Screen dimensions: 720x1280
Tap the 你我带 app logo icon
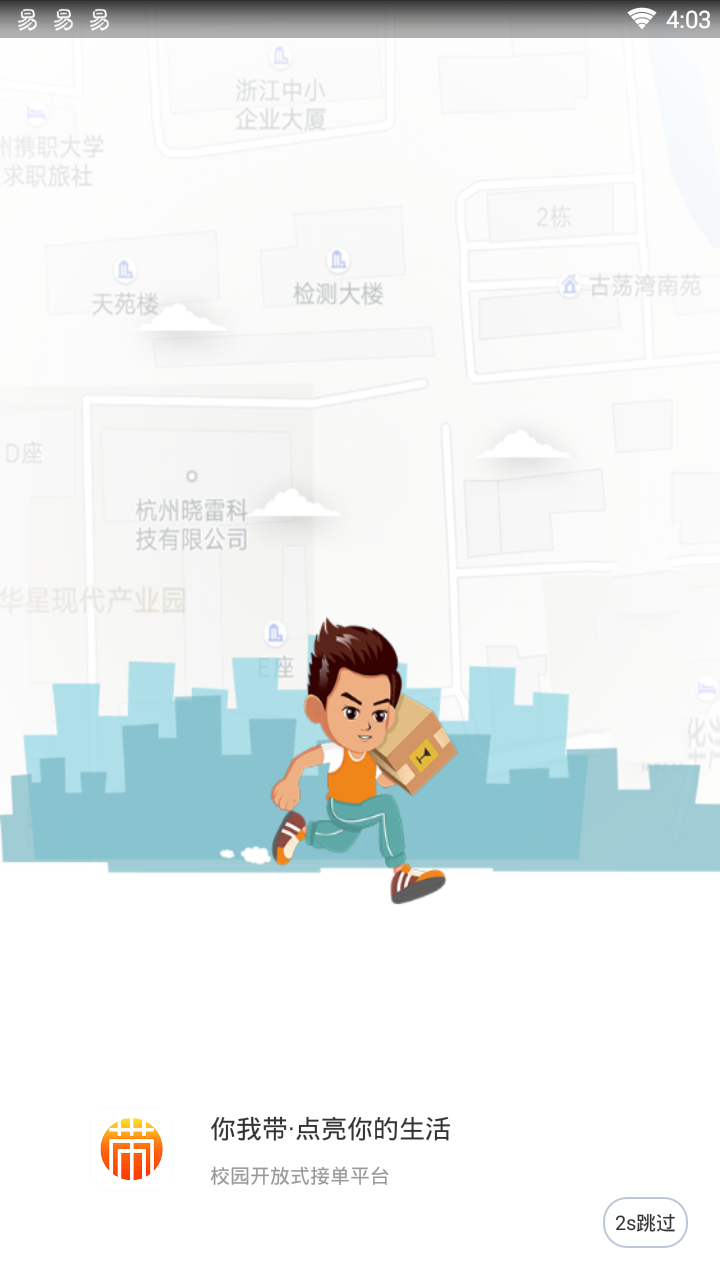point(132,1147)
